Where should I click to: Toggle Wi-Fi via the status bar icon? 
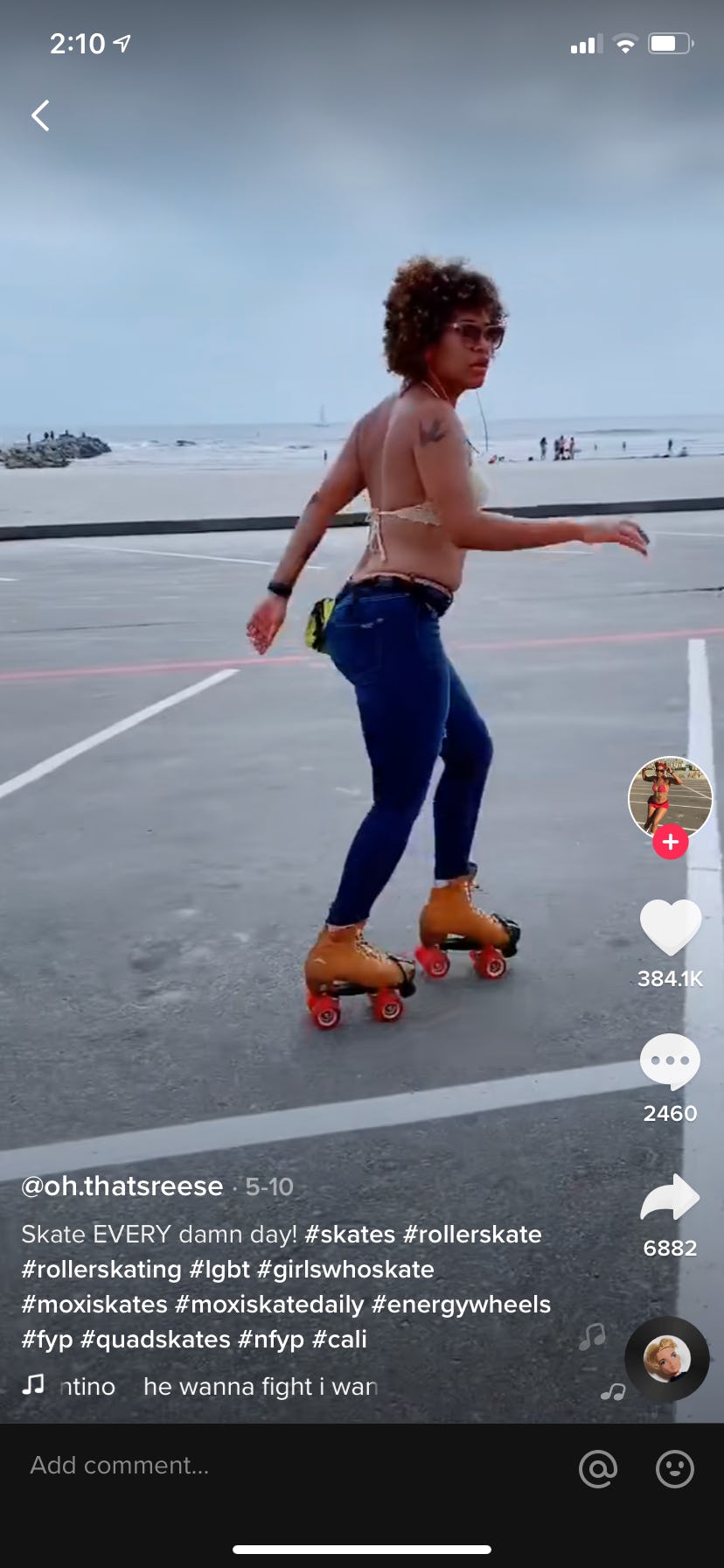pyautogui.click(x=626, y=44)
